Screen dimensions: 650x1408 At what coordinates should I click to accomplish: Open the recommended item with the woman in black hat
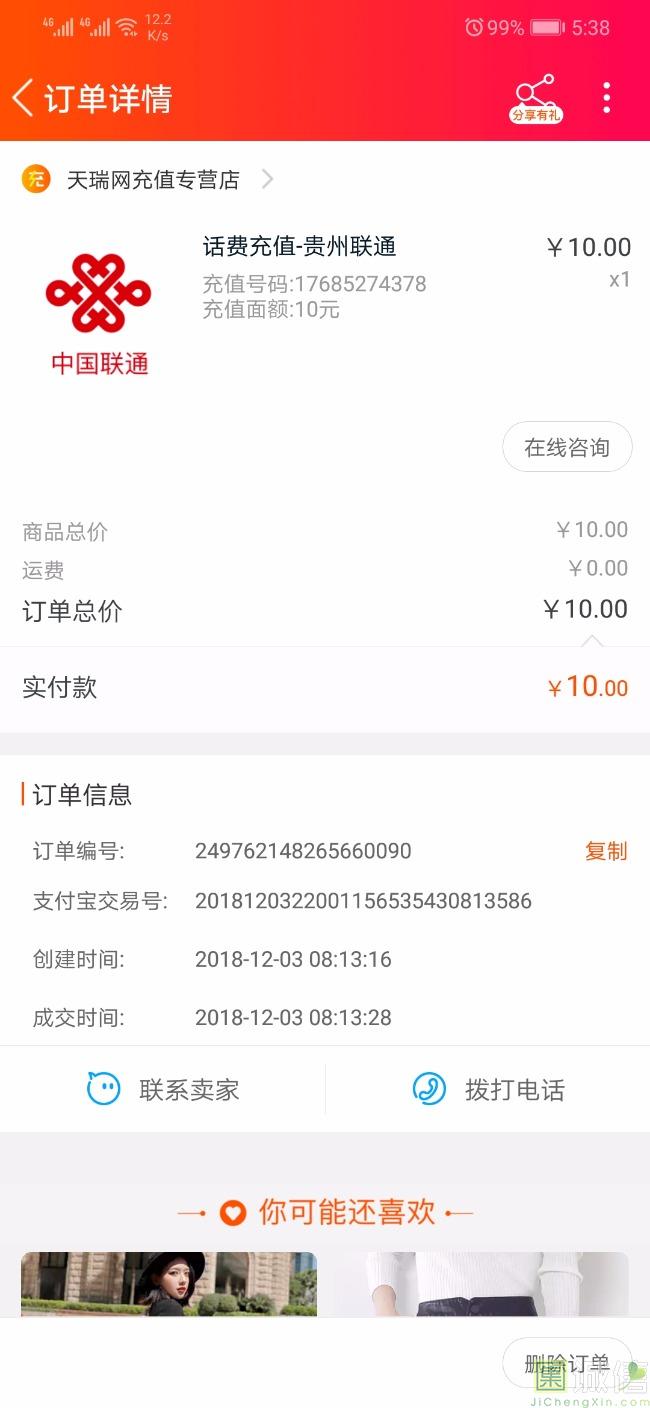pyautogui.click(x=168, y=1284)
